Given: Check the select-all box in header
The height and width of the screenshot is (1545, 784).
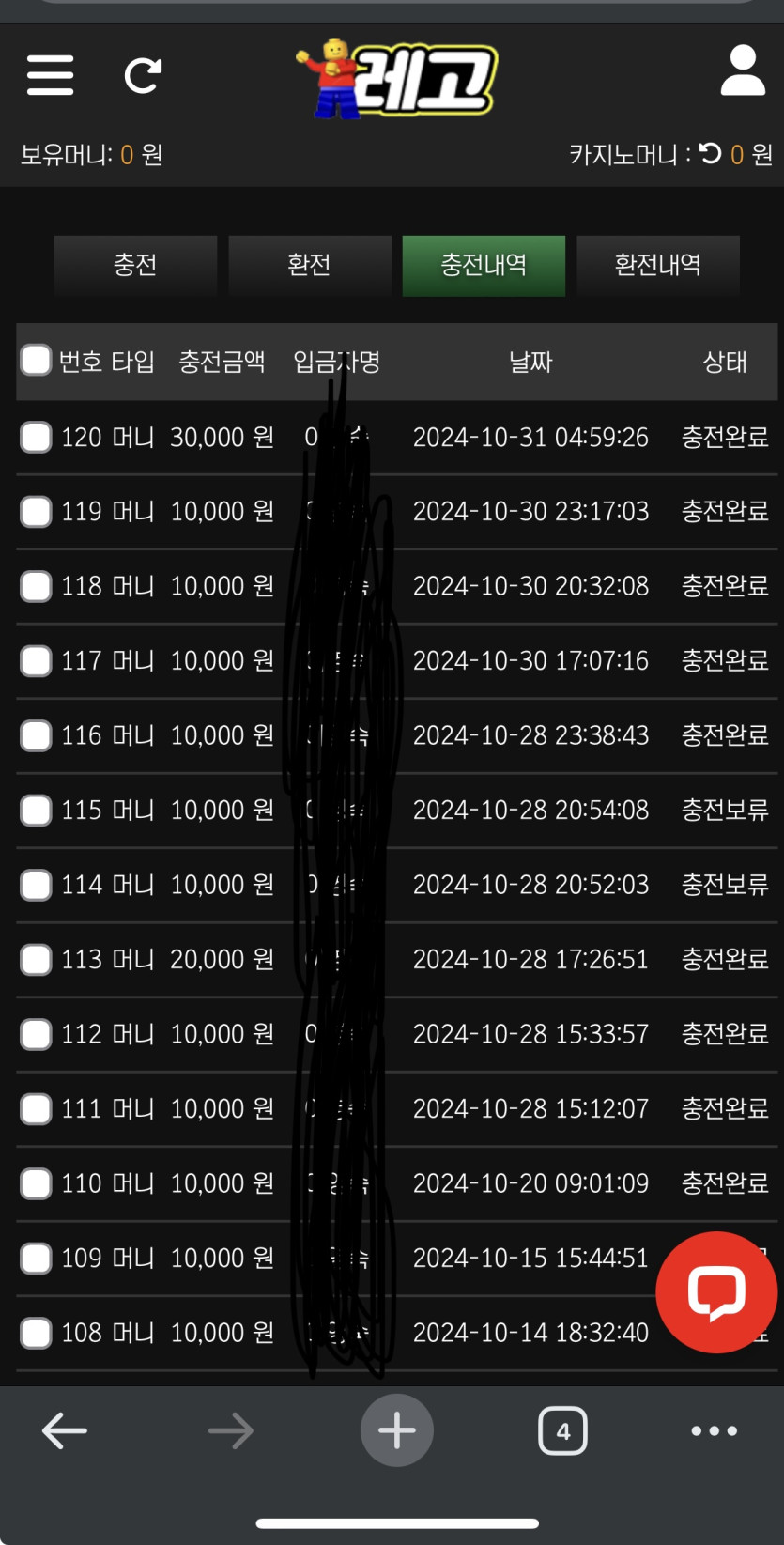Looking at the screenshot, I should [x=36, y=360].
